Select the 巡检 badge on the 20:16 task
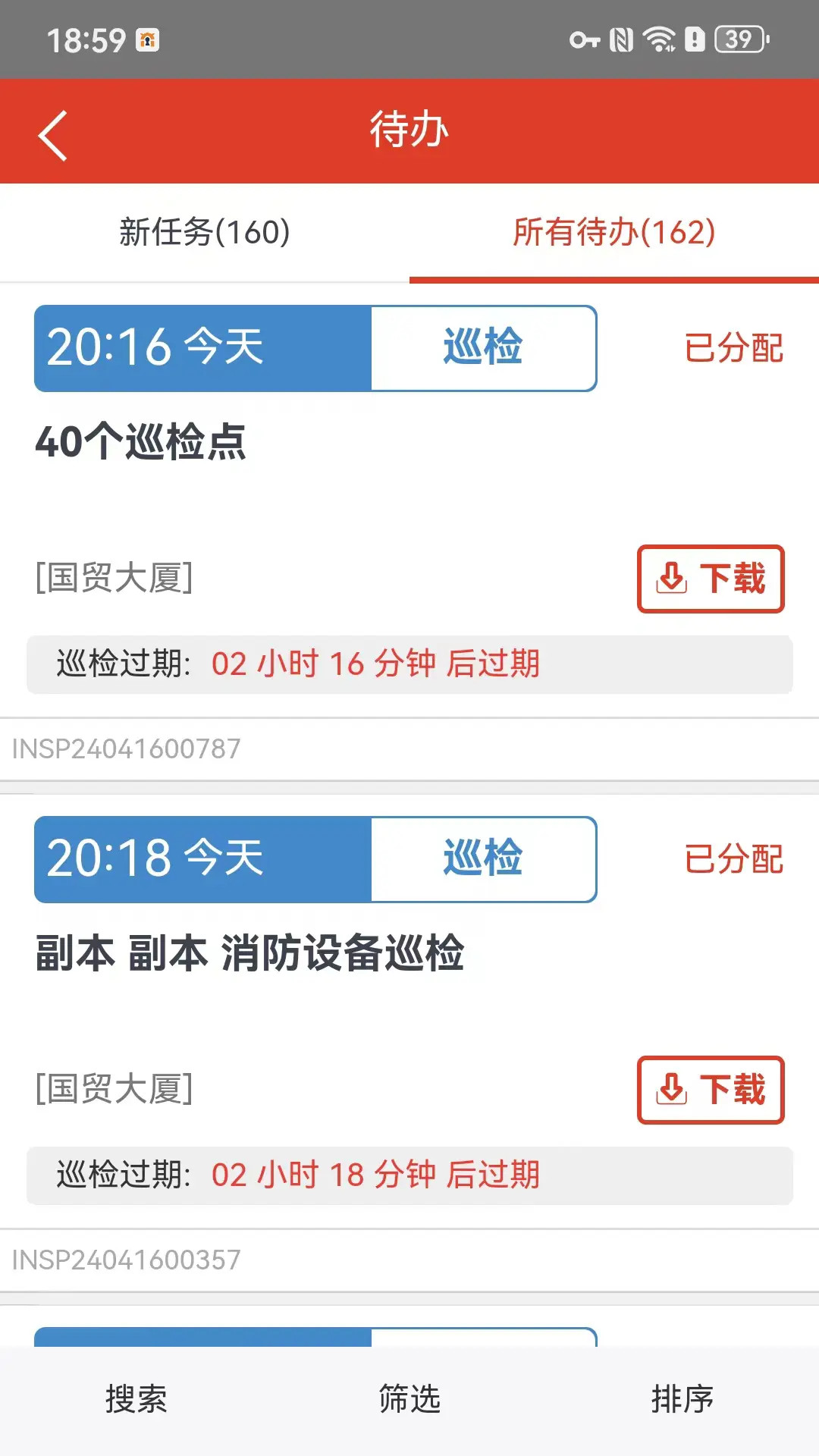The width and height of the screenshot is (819, 1456). (482, 347)
